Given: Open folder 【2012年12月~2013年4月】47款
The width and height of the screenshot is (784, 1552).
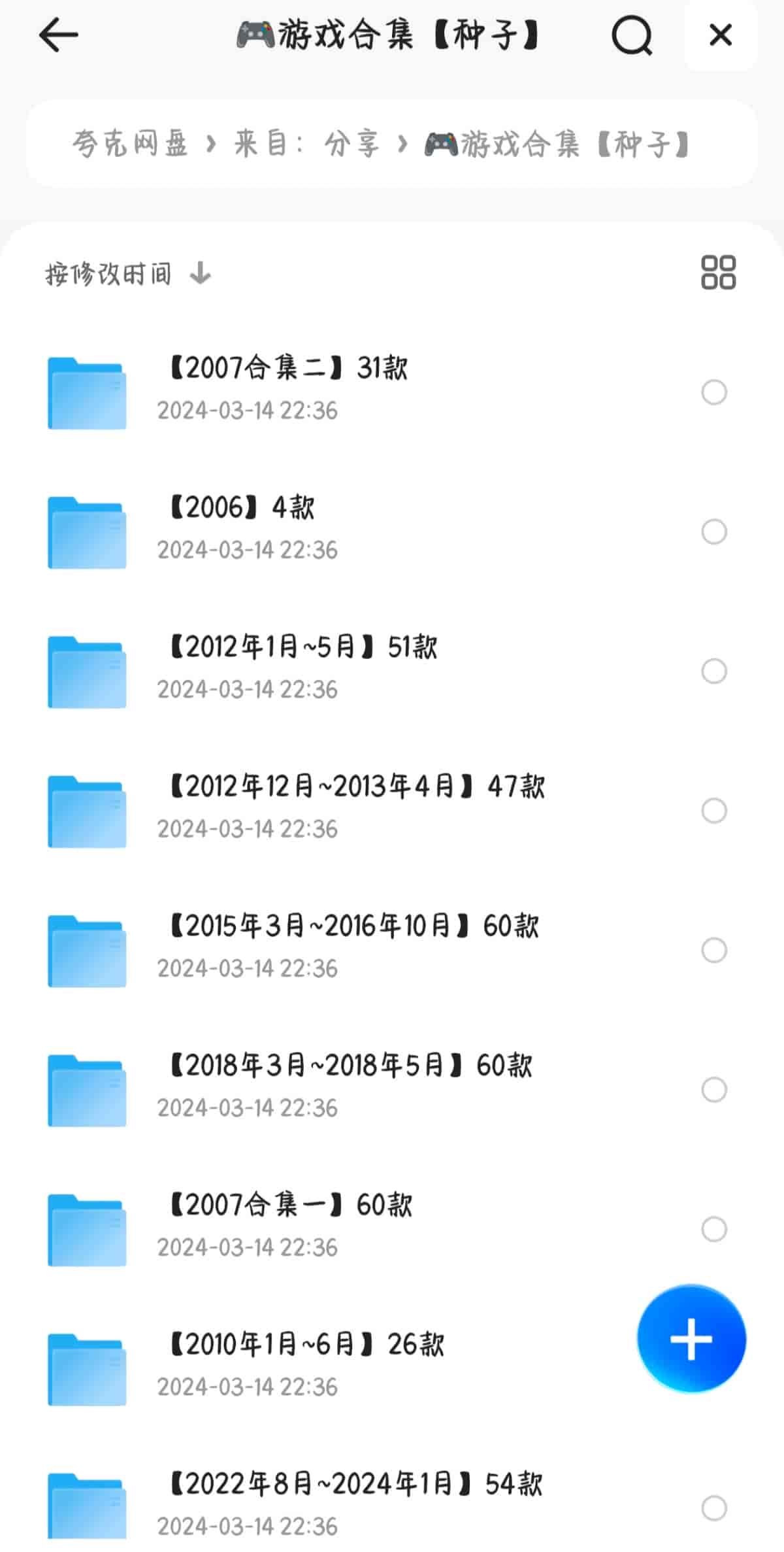Looking at the screenshot, I should click(x=356, y=786).
